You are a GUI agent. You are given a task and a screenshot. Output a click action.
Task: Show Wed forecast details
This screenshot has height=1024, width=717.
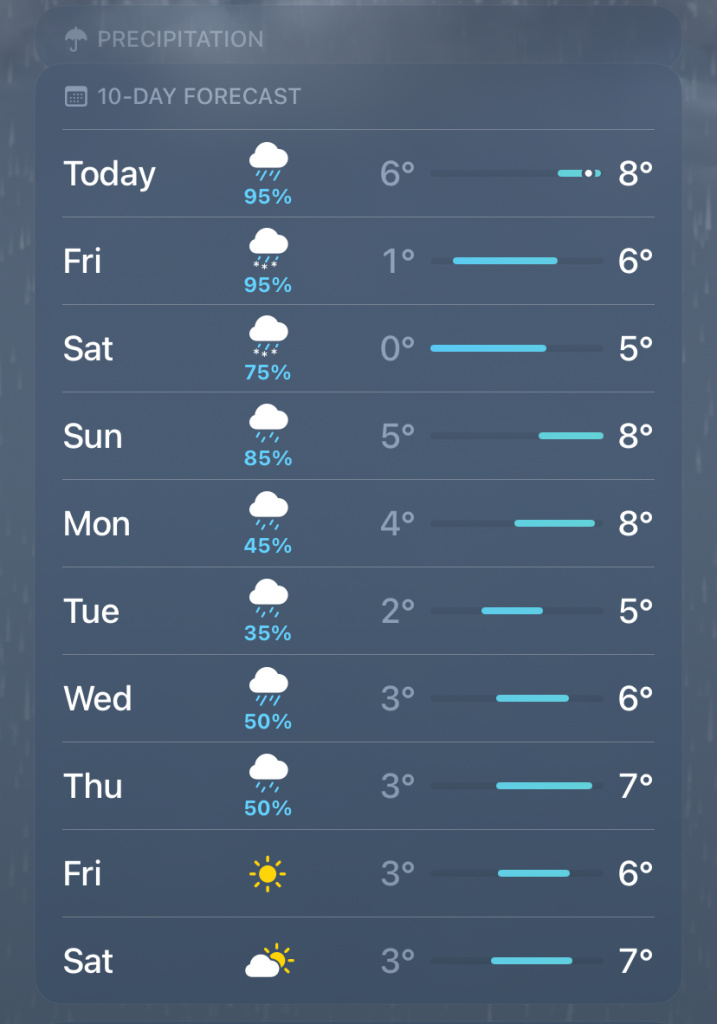(358, 698)
